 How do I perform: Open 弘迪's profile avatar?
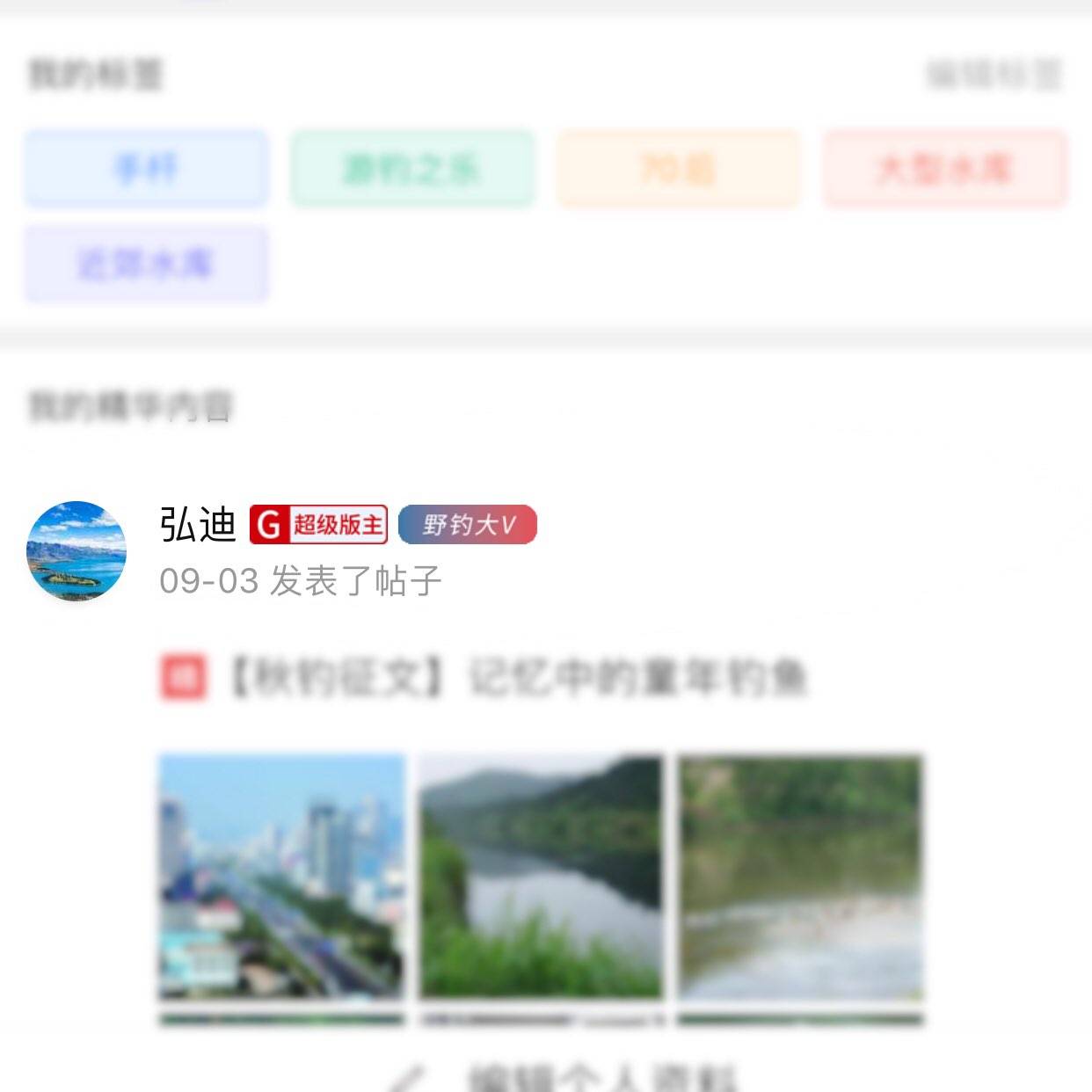point(76,551)
